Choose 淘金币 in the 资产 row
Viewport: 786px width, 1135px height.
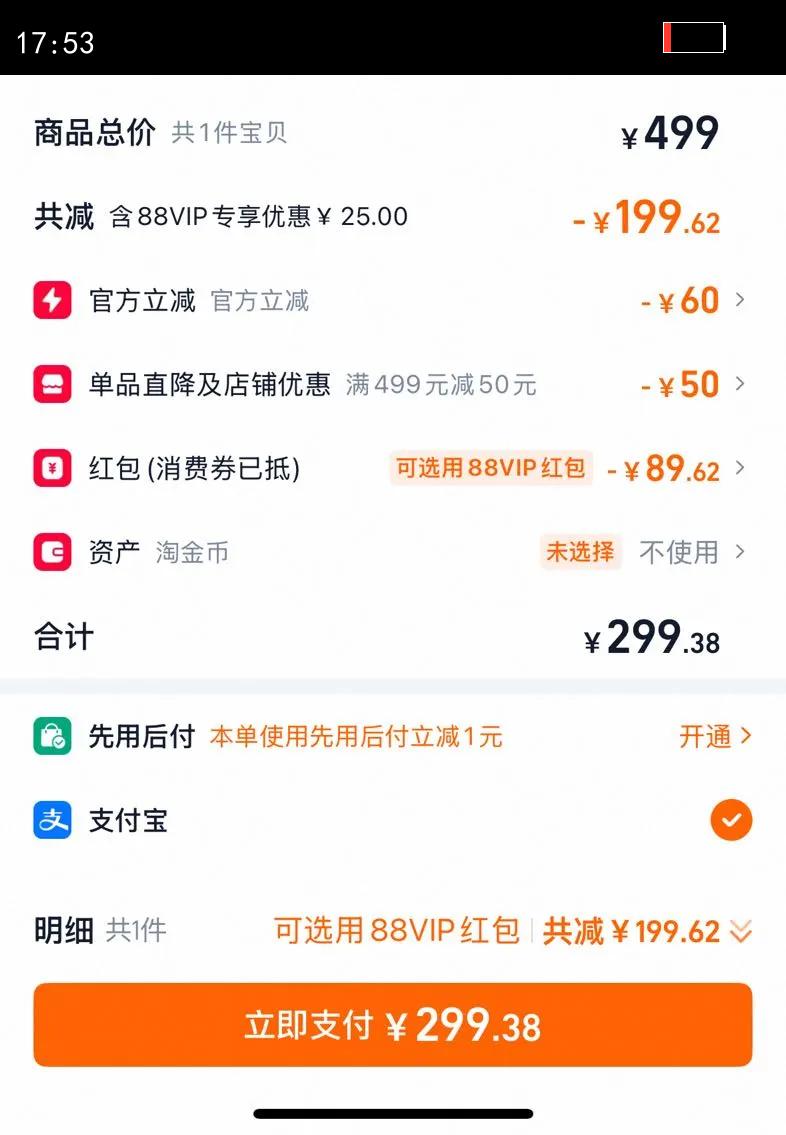pos(692,552)
